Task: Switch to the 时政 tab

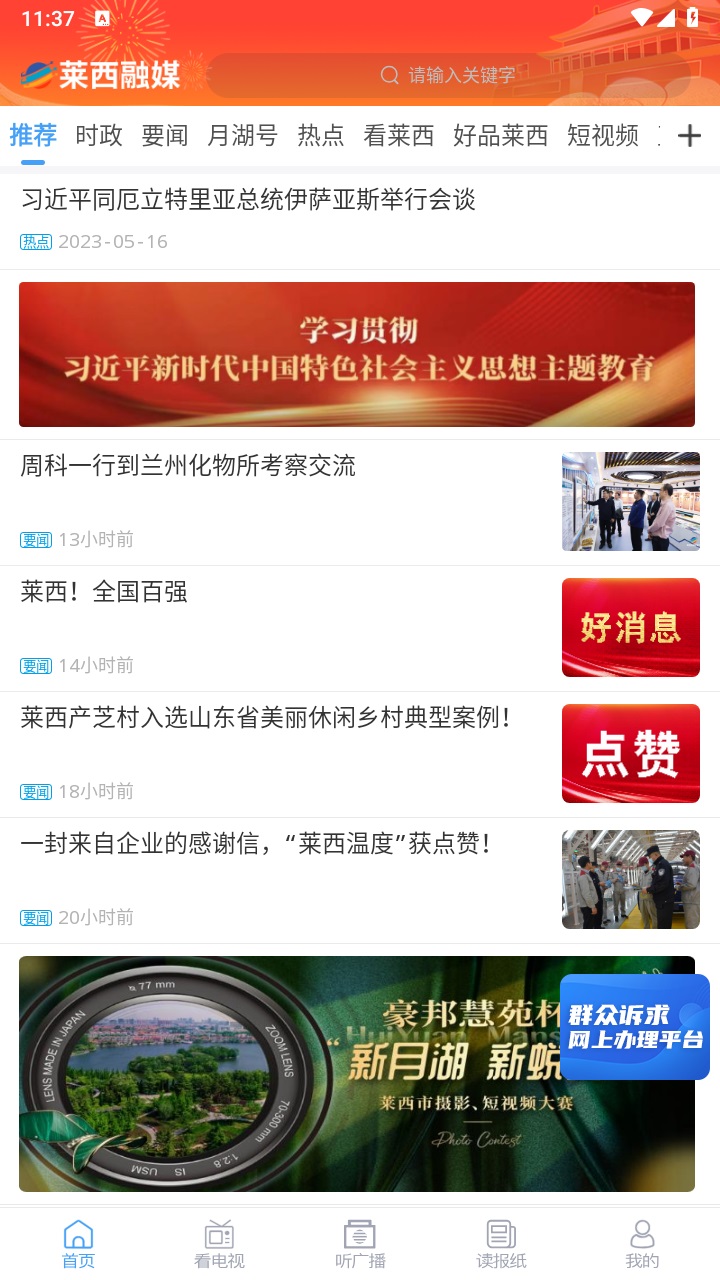Action: (99, 136)
